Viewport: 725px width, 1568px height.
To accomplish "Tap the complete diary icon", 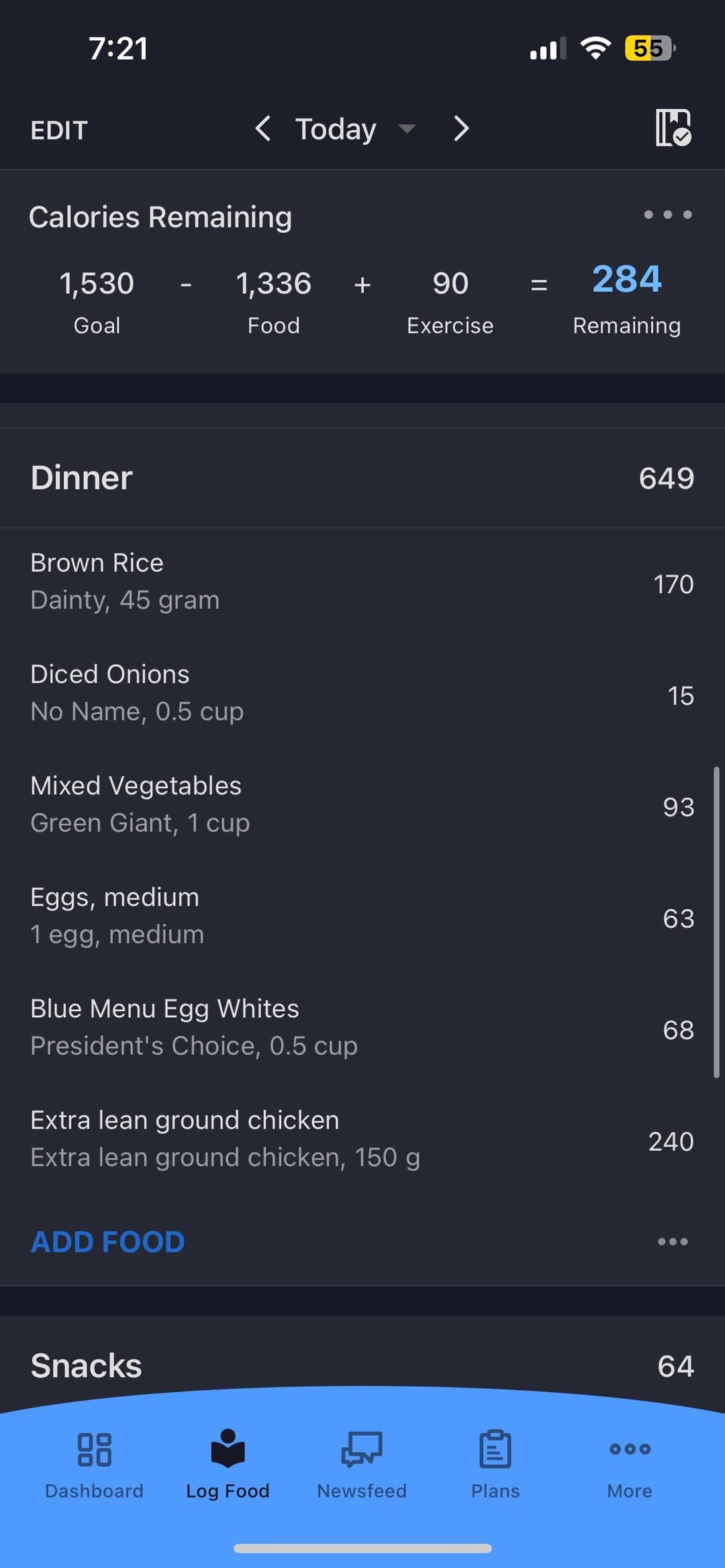I will (x=673, y=127).
